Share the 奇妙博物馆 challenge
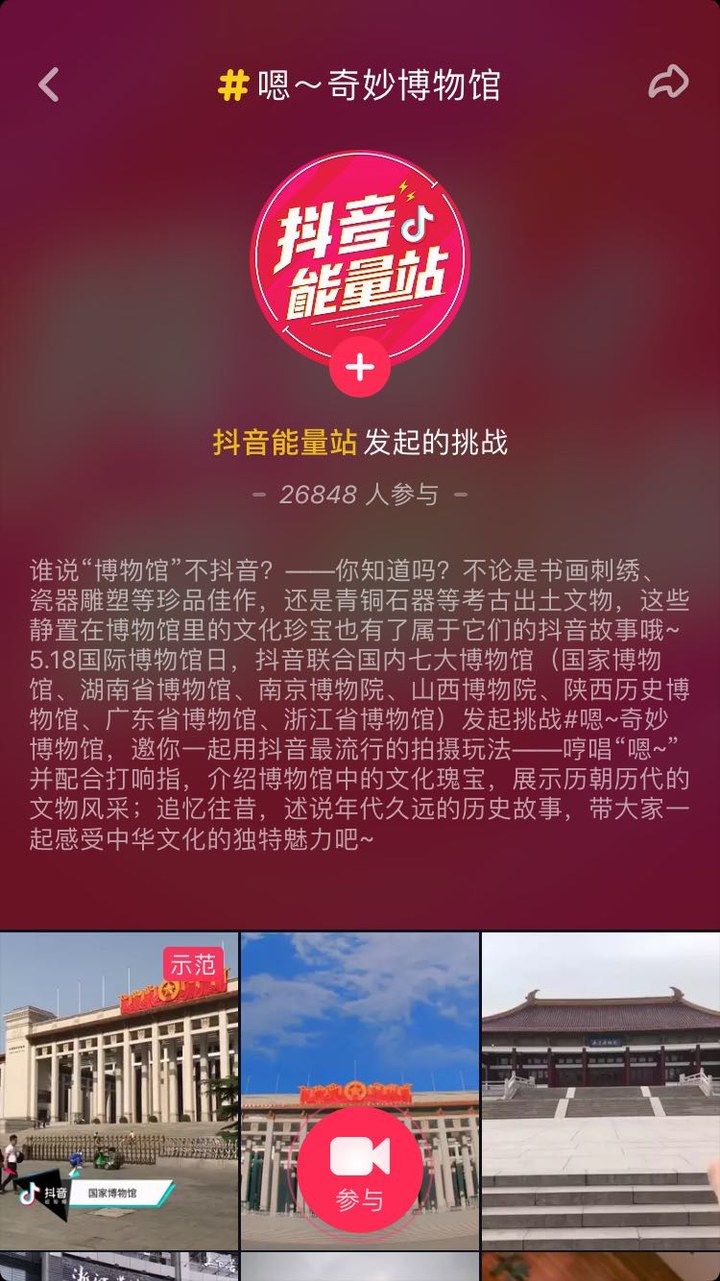The image size is (720, 1281). pos(668,84)
